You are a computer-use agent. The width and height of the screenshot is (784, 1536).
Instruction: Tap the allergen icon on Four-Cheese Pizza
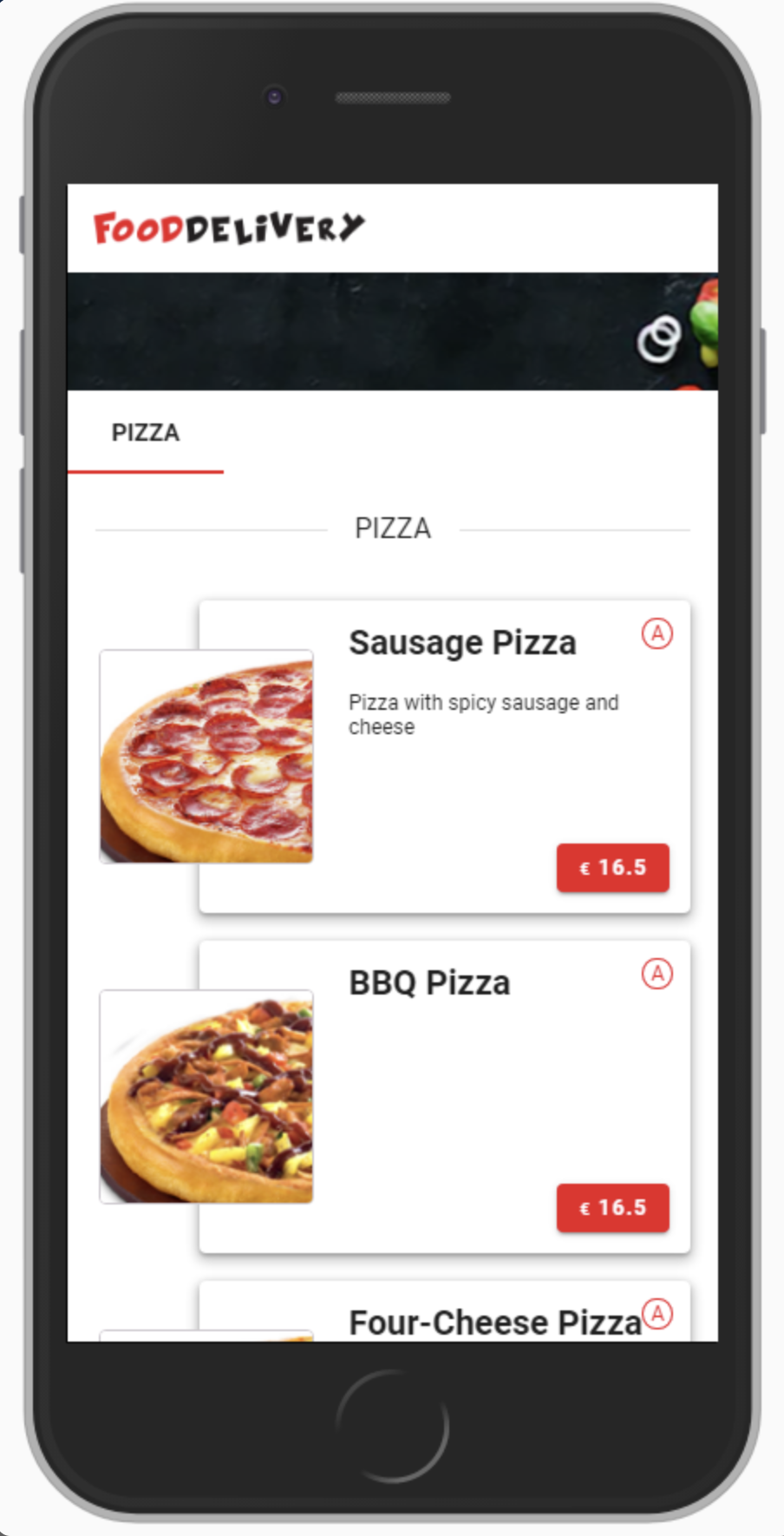point(657,1313)
